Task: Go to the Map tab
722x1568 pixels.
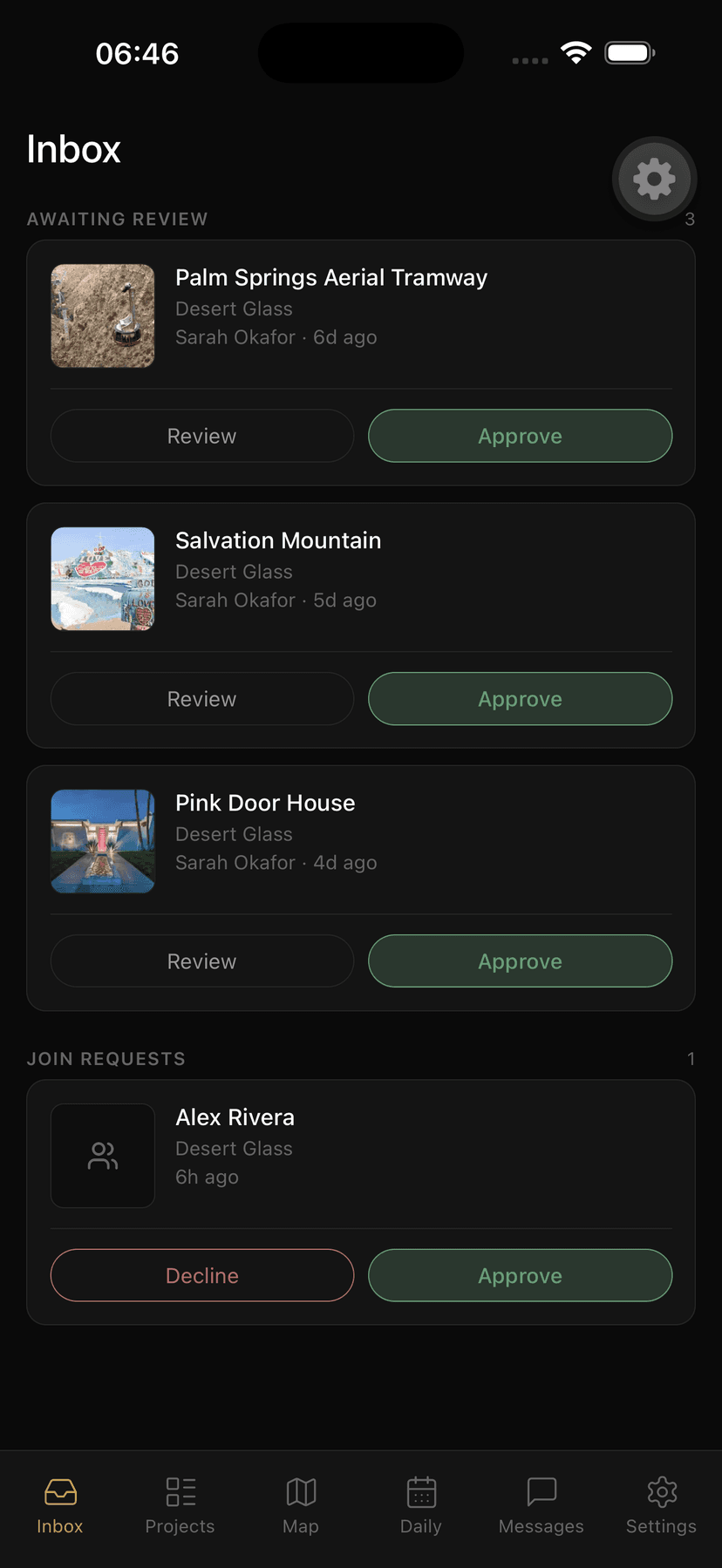Action: click(301, 1505)
